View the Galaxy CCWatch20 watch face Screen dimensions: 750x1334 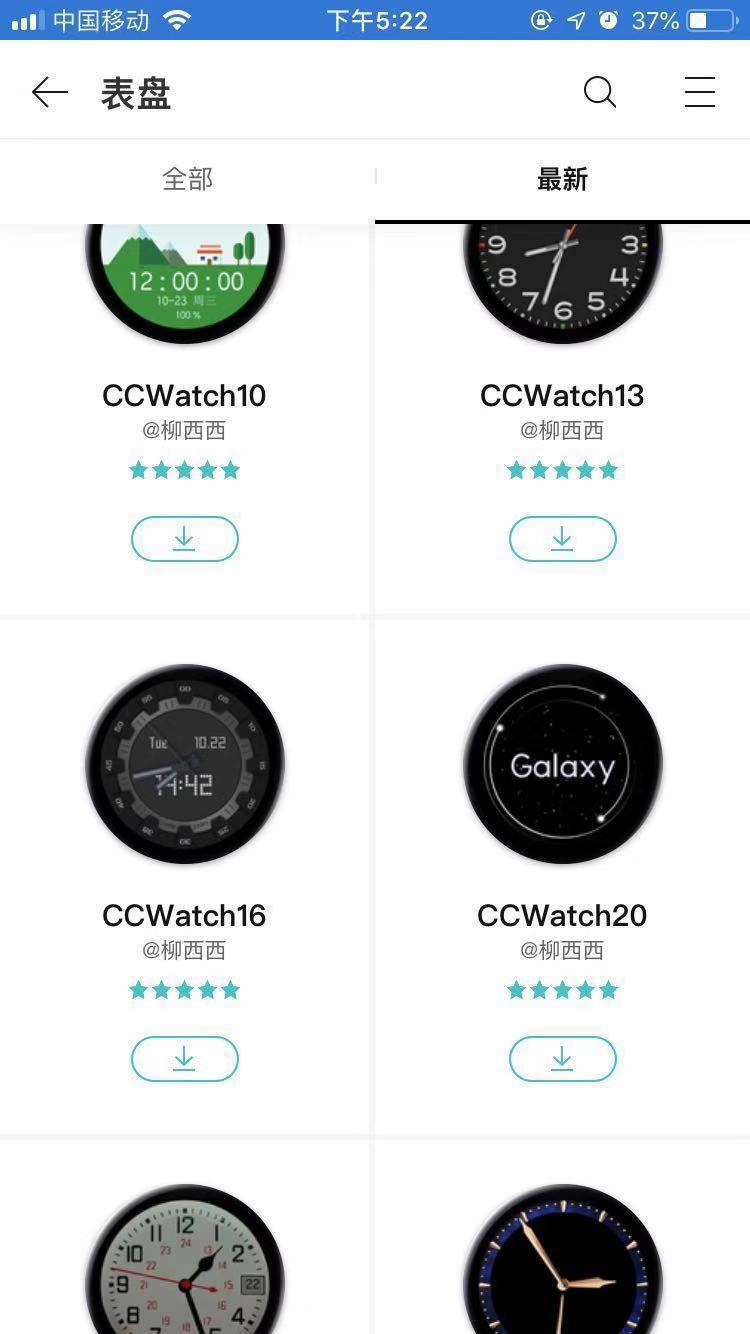coord(562,764)
